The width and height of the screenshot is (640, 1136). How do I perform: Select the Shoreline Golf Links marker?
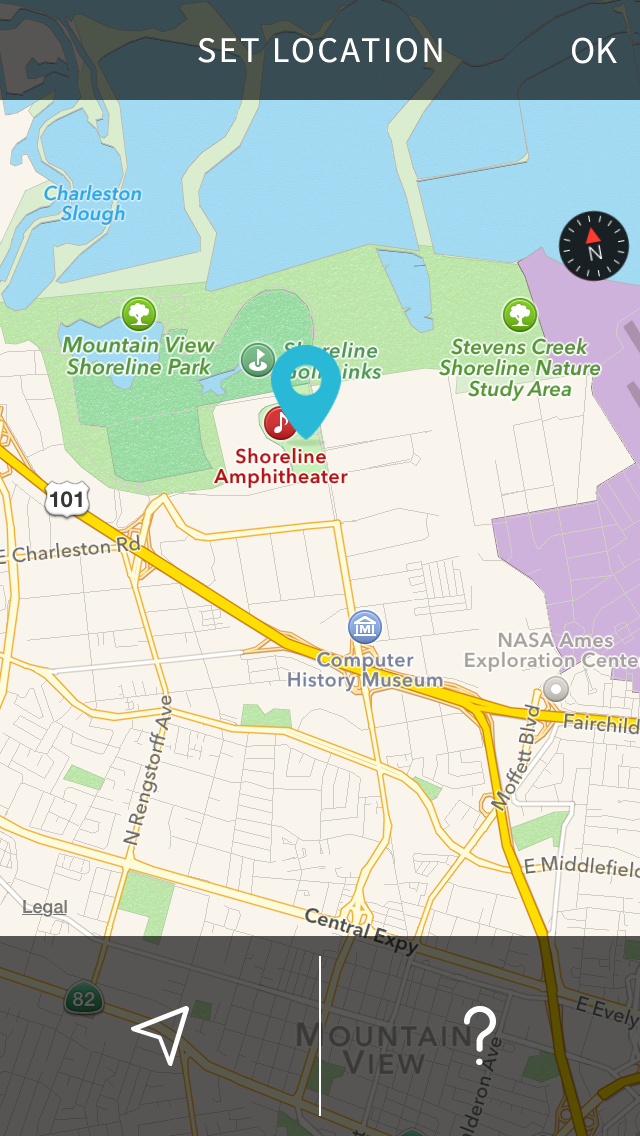[x=258, y=359]
